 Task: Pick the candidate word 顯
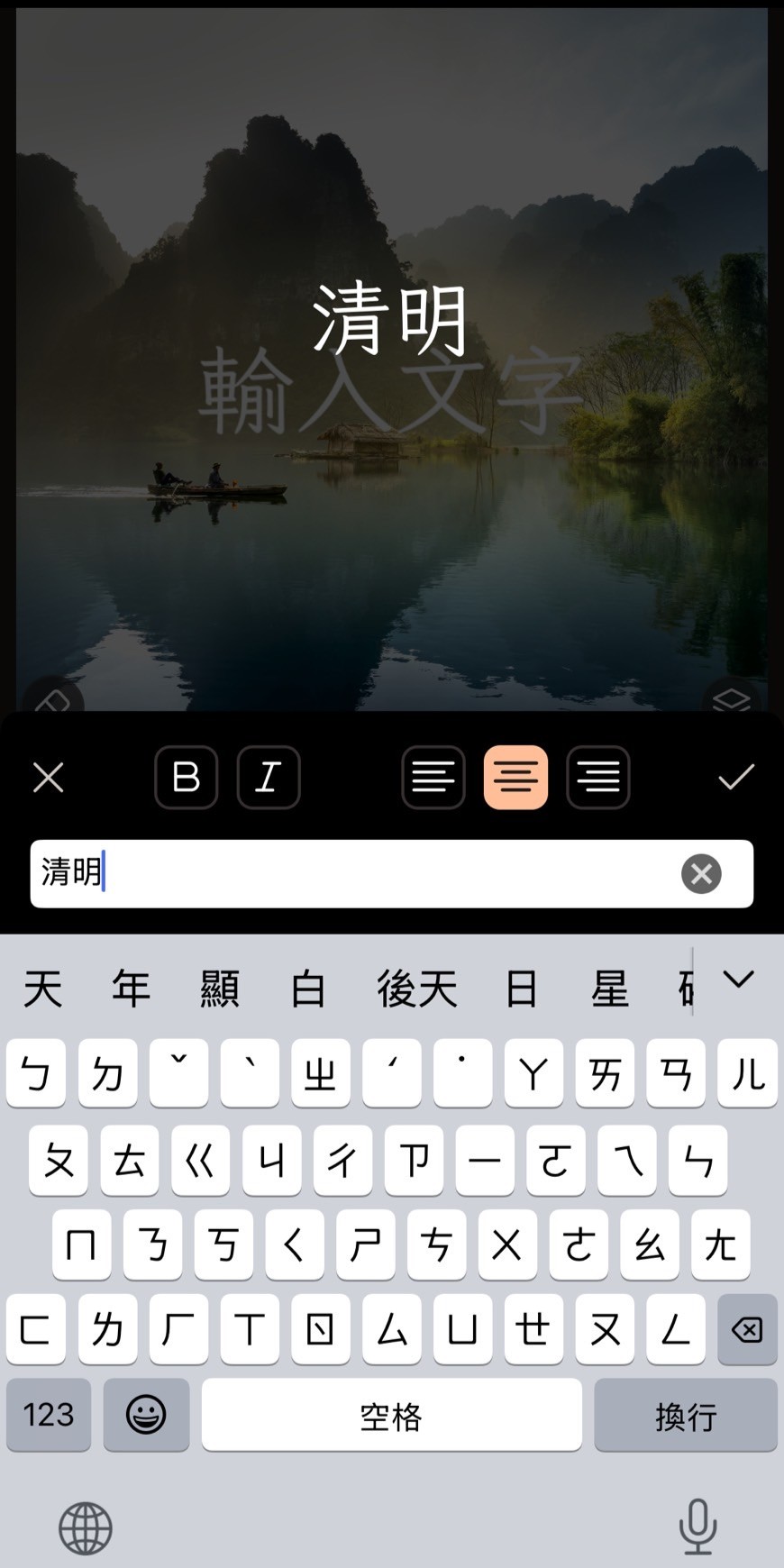[220, 989]
